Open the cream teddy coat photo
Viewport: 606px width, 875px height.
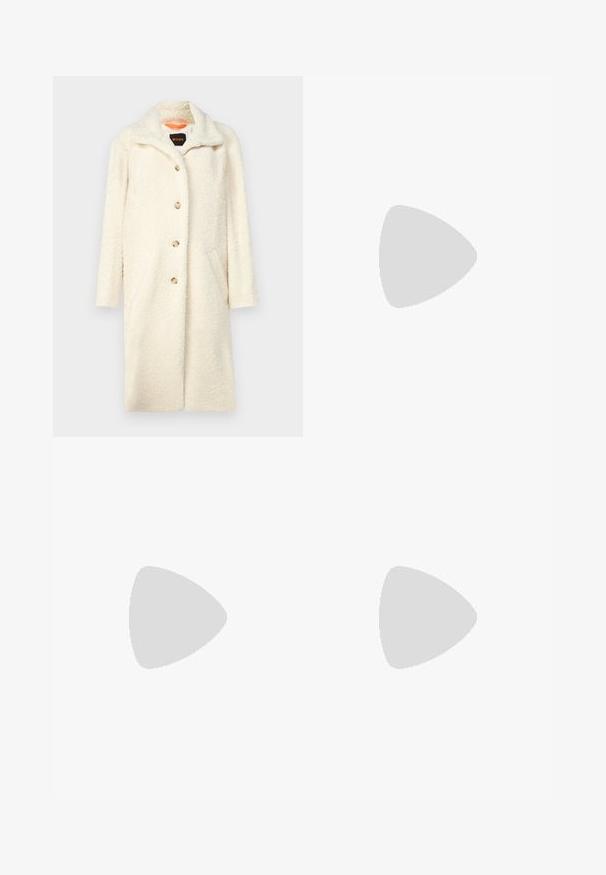tap(177, 256)
